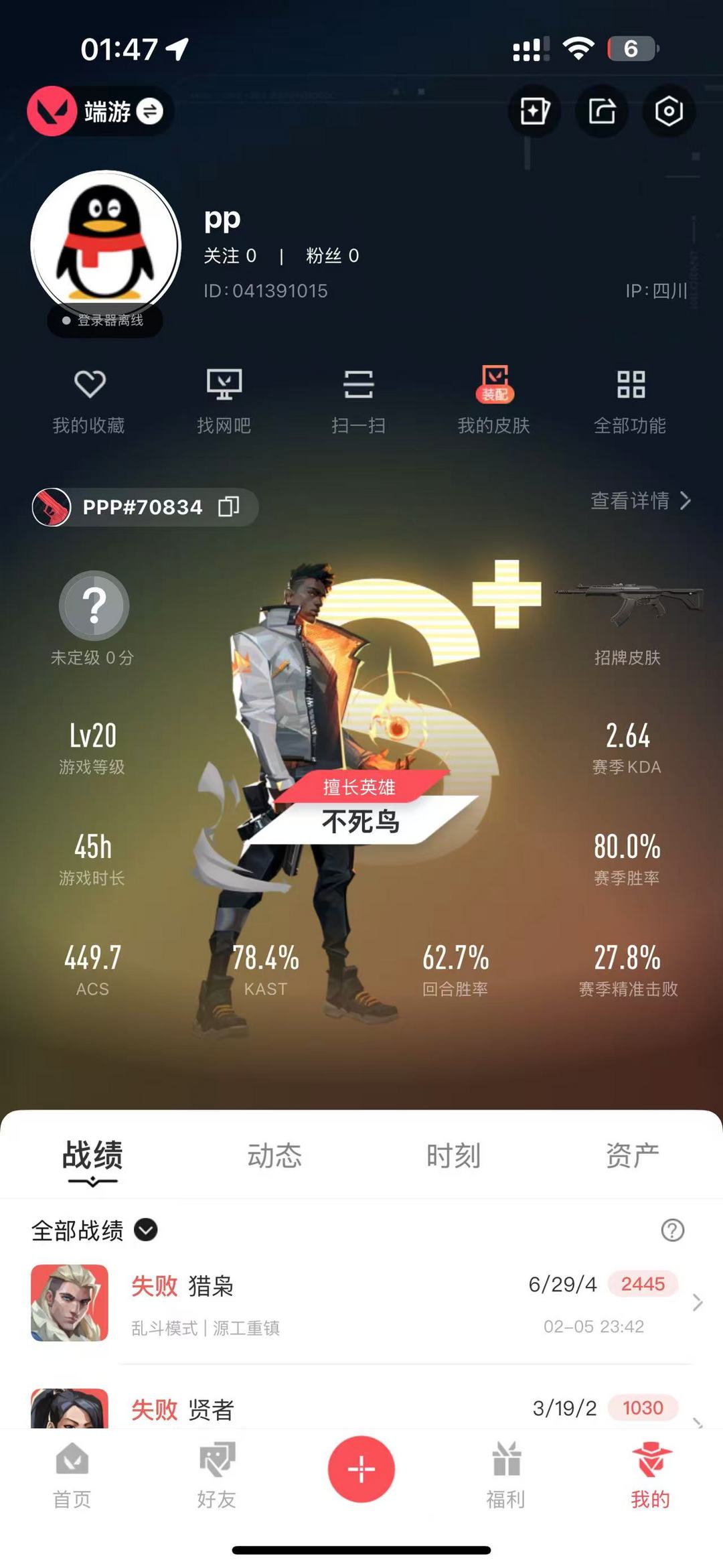
Task: Open 查看详情 details link
Action: [x=641, y=500]
